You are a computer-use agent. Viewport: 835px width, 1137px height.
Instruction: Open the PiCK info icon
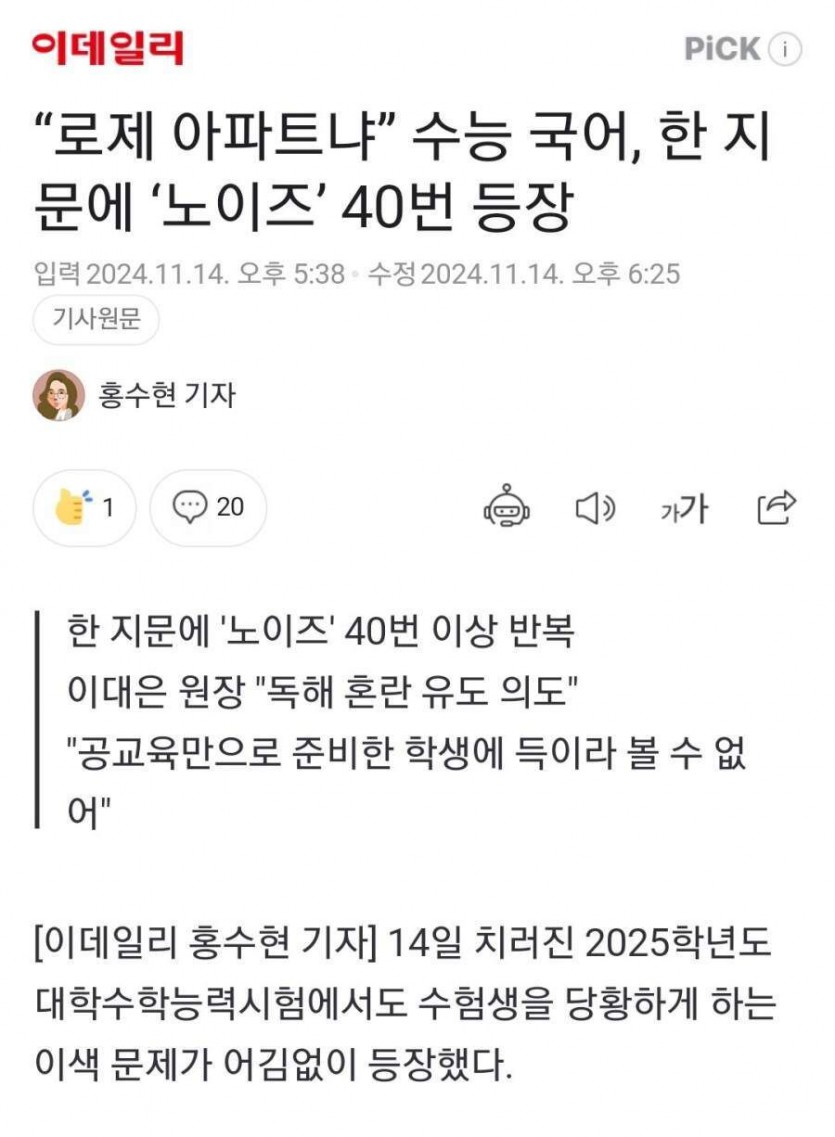pos(787,48)
